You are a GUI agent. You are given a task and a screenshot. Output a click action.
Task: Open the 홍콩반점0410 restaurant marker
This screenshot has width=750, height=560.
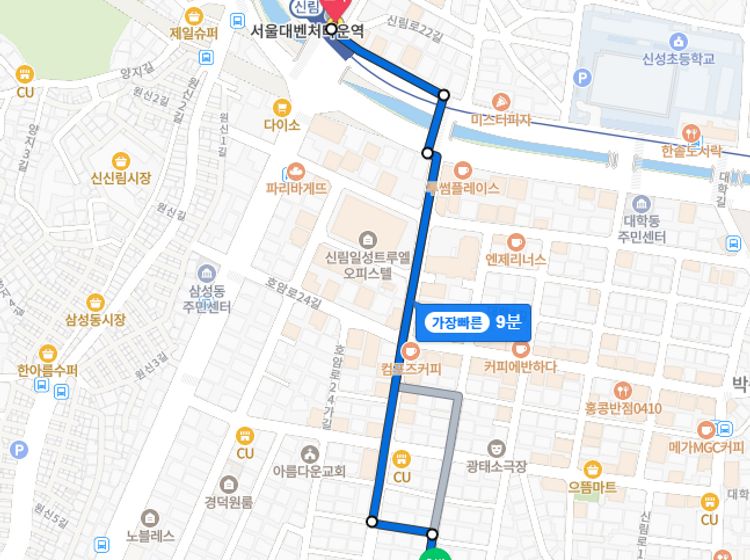coord(623,391)
